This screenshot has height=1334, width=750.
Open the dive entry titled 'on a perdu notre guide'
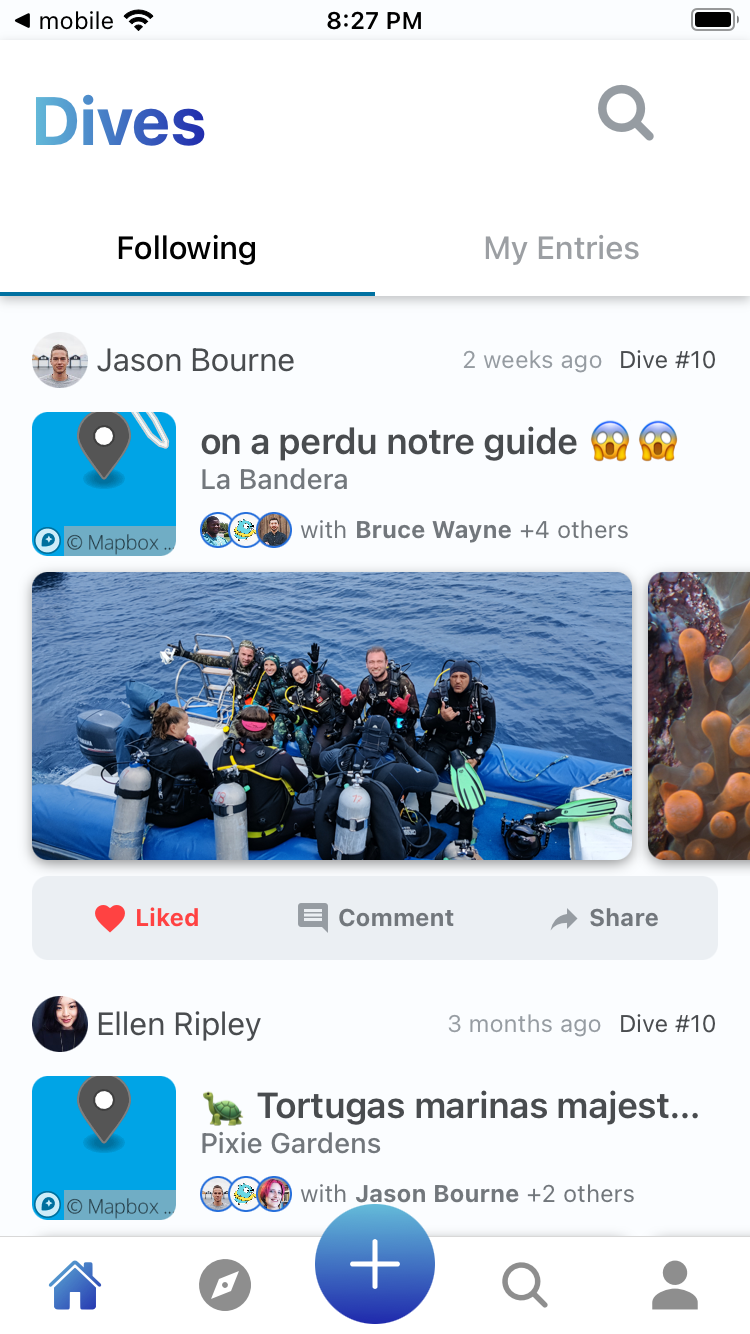click(389, 442)
